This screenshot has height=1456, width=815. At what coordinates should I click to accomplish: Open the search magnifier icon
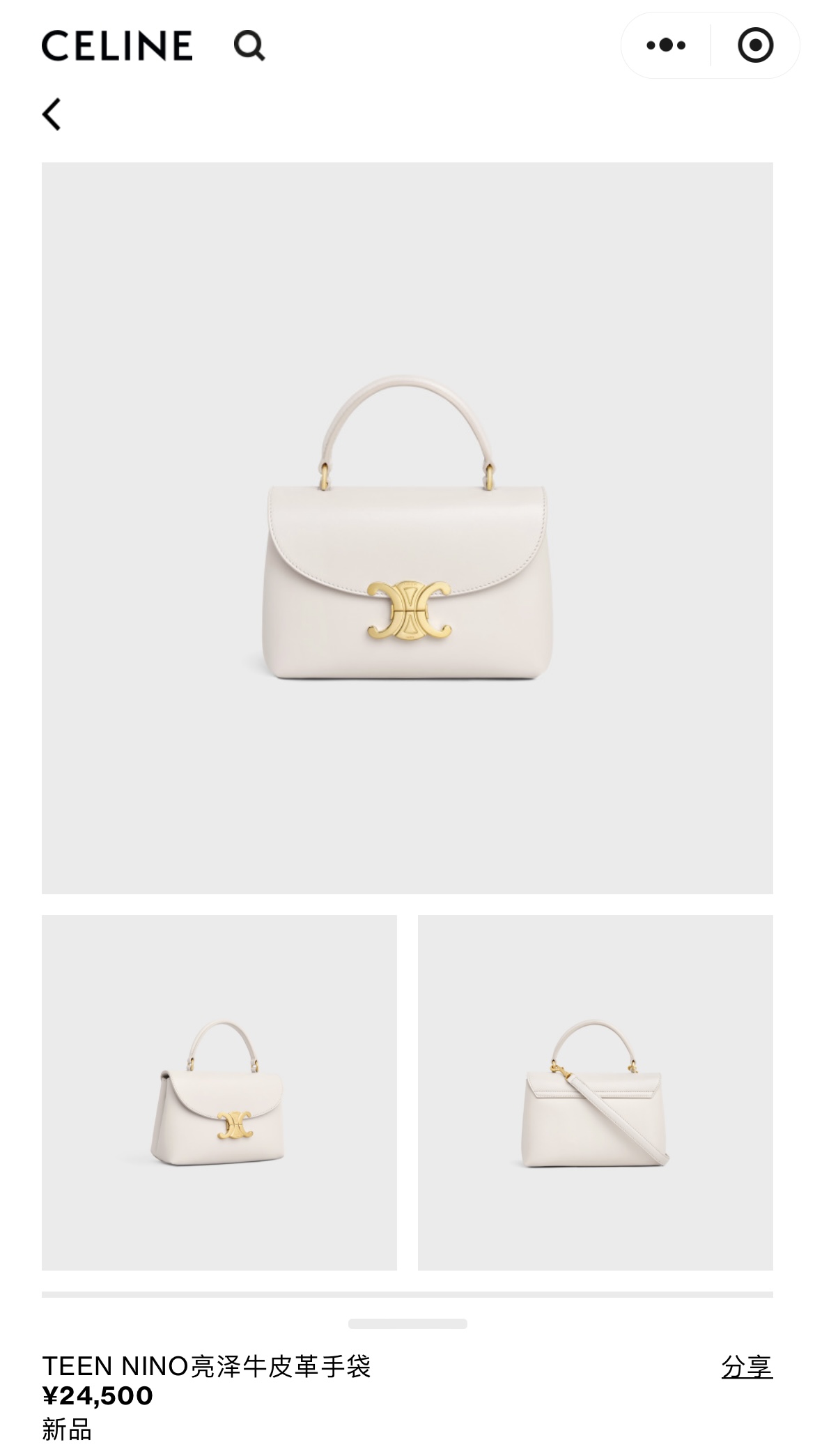(x=249, y=46)
